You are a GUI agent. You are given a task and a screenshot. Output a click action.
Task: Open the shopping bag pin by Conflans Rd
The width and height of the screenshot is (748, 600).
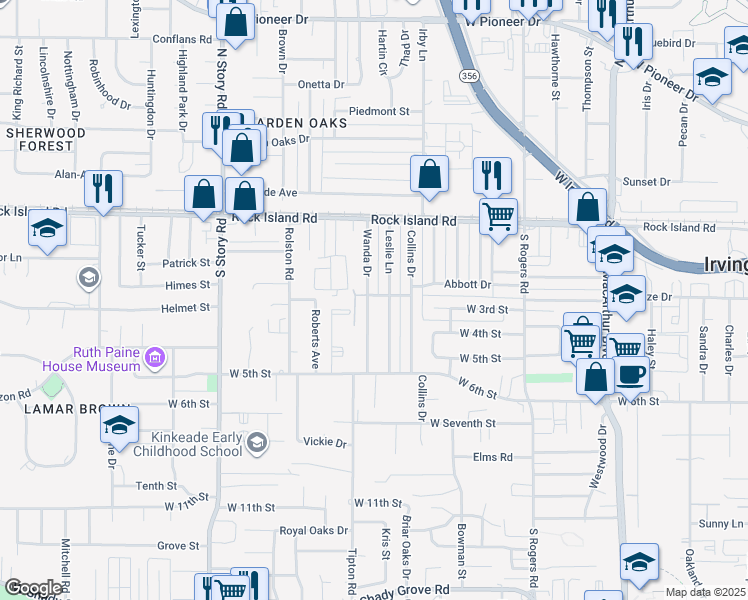[235, 25]
